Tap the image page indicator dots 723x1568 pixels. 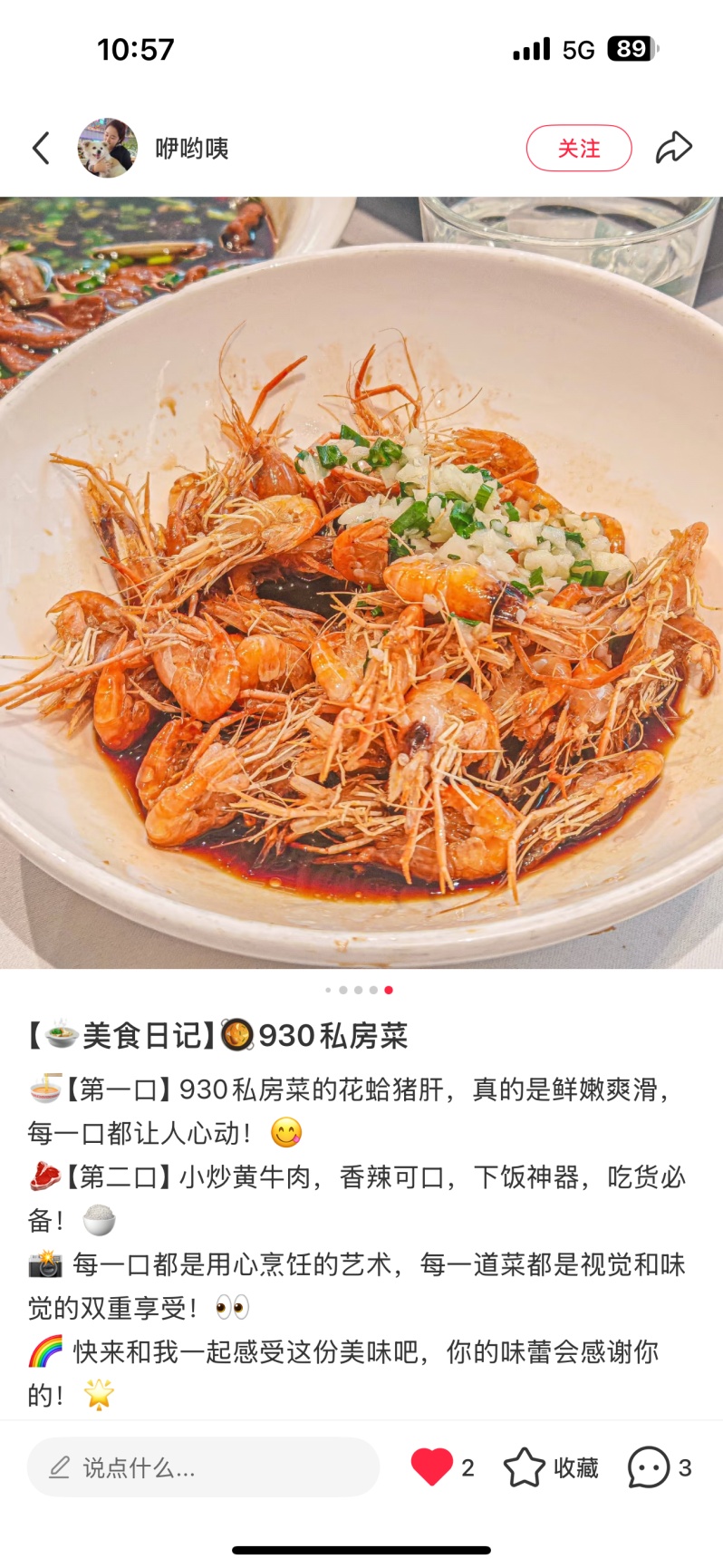359,990
